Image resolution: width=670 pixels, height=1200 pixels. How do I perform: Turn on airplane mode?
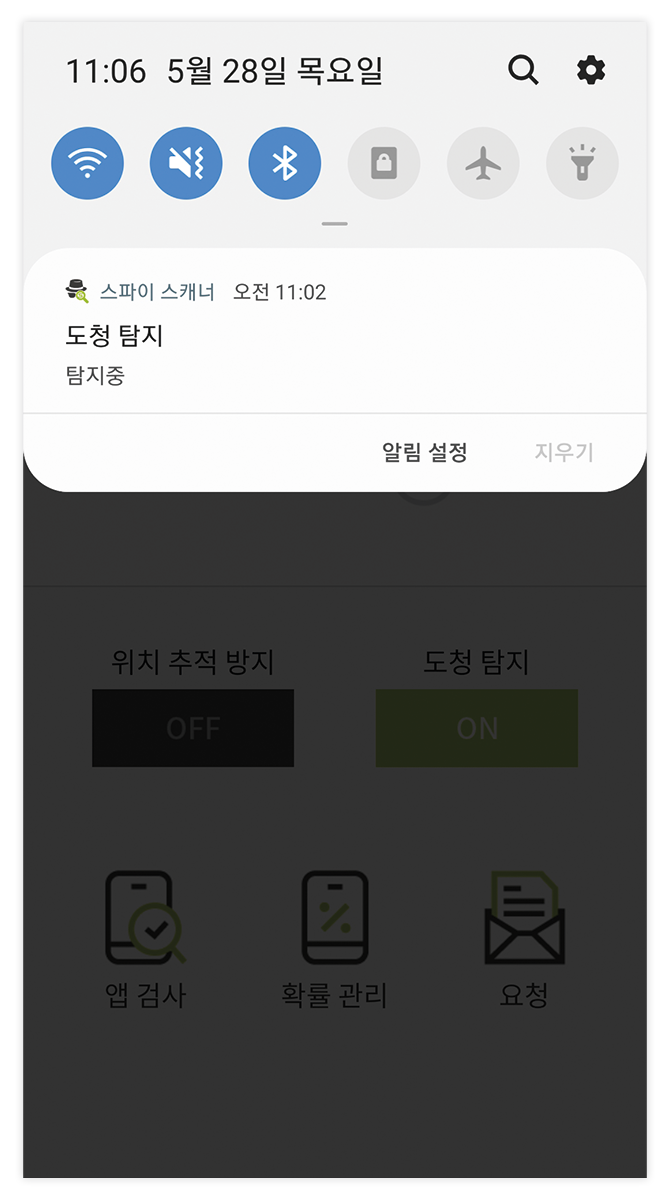coord(483,163)
